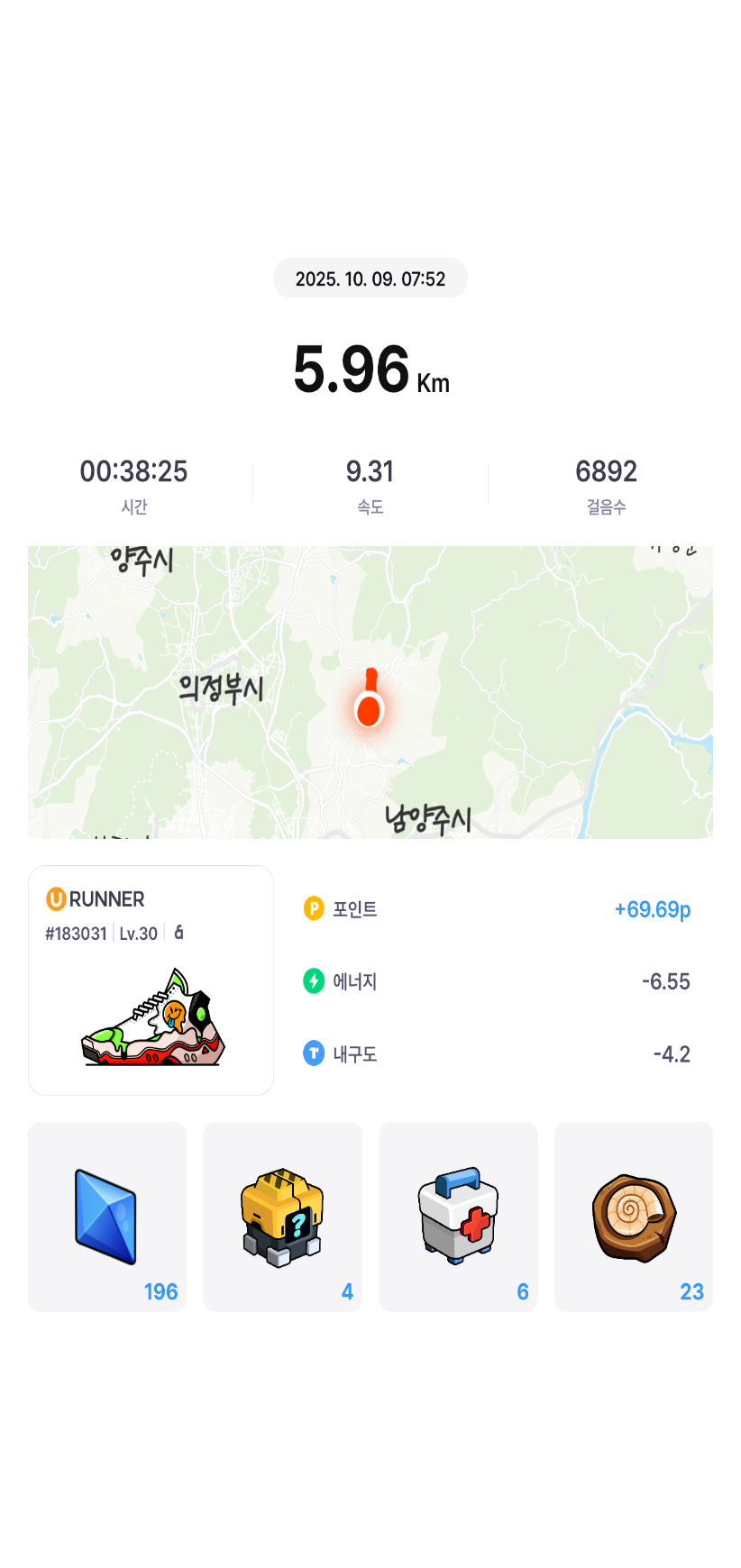741x1568 pixels.
Task: Open the RUNNER #183031 shoe card
Action: [151, 980]
